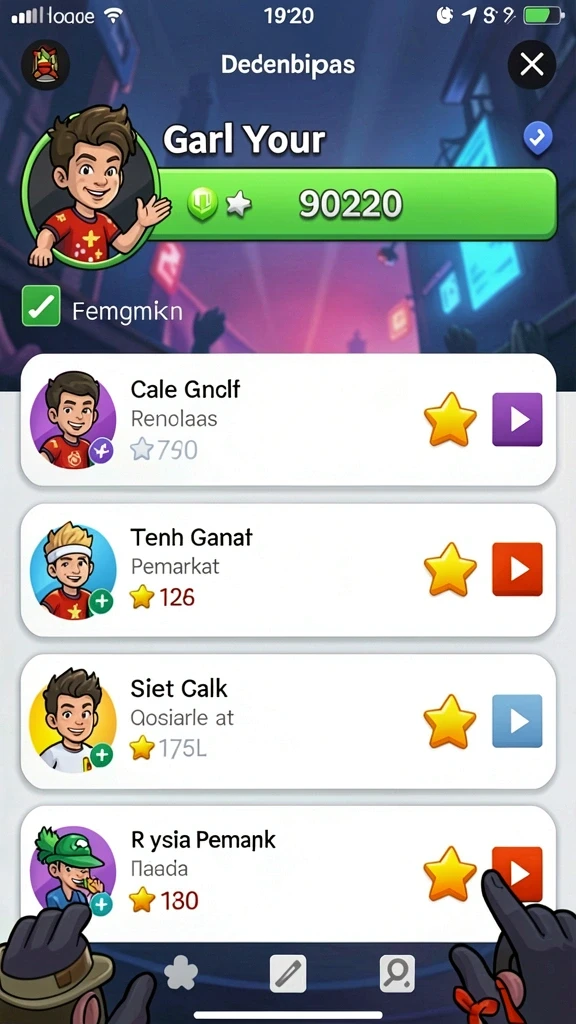Close the Dedenbipas screen
Viewport: 576px width, 1024px height.
pyautogui.click(x=532, y=64)
